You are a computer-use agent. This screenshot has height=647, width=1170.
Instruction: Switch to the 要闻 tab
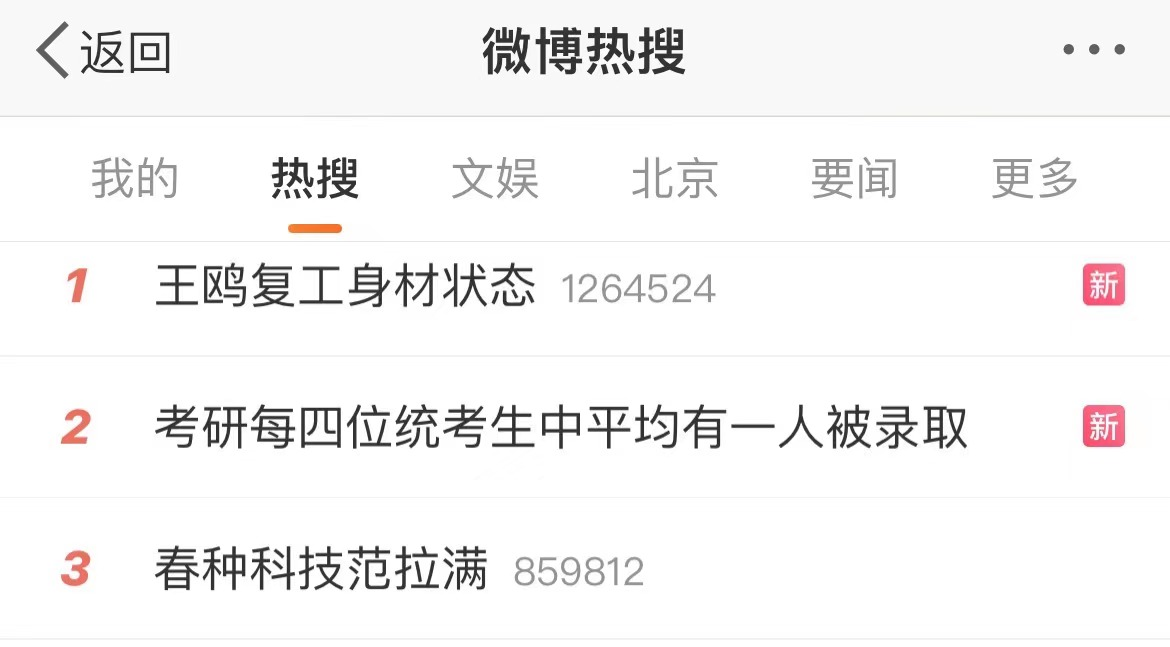854,179
